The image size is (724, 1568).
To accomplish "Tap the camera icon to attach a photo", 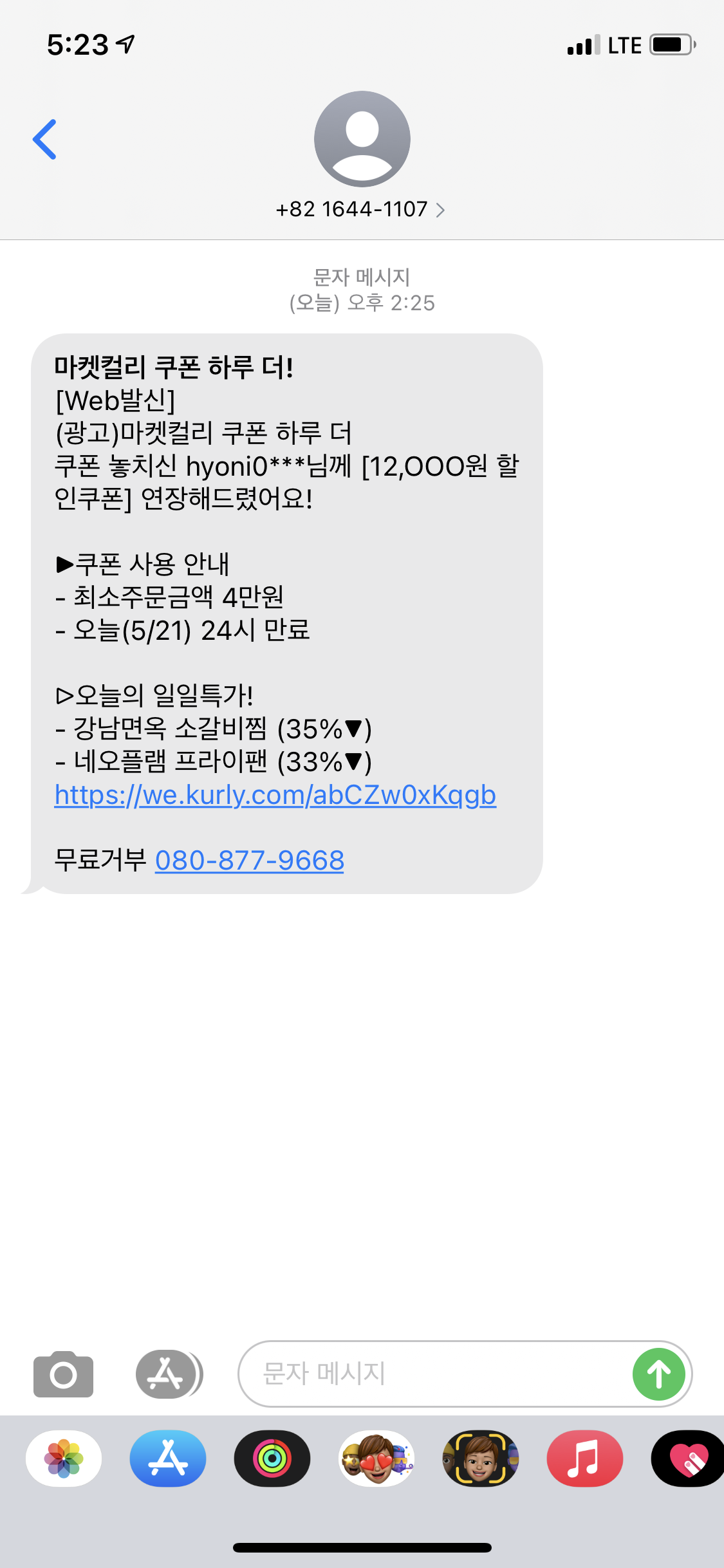I will (x=62, y=1374).
